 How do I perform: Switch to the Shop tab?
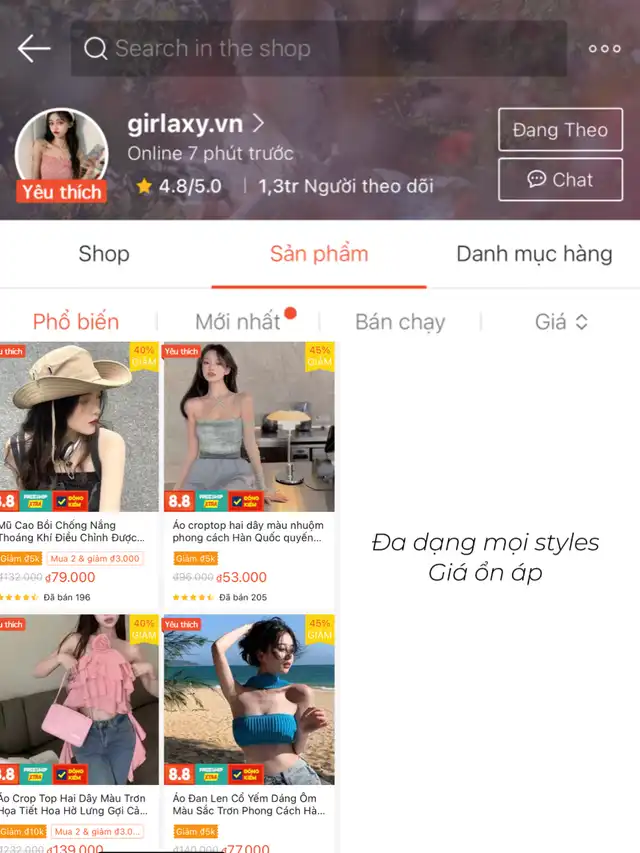pyautogui.click(x=104, y=254)
